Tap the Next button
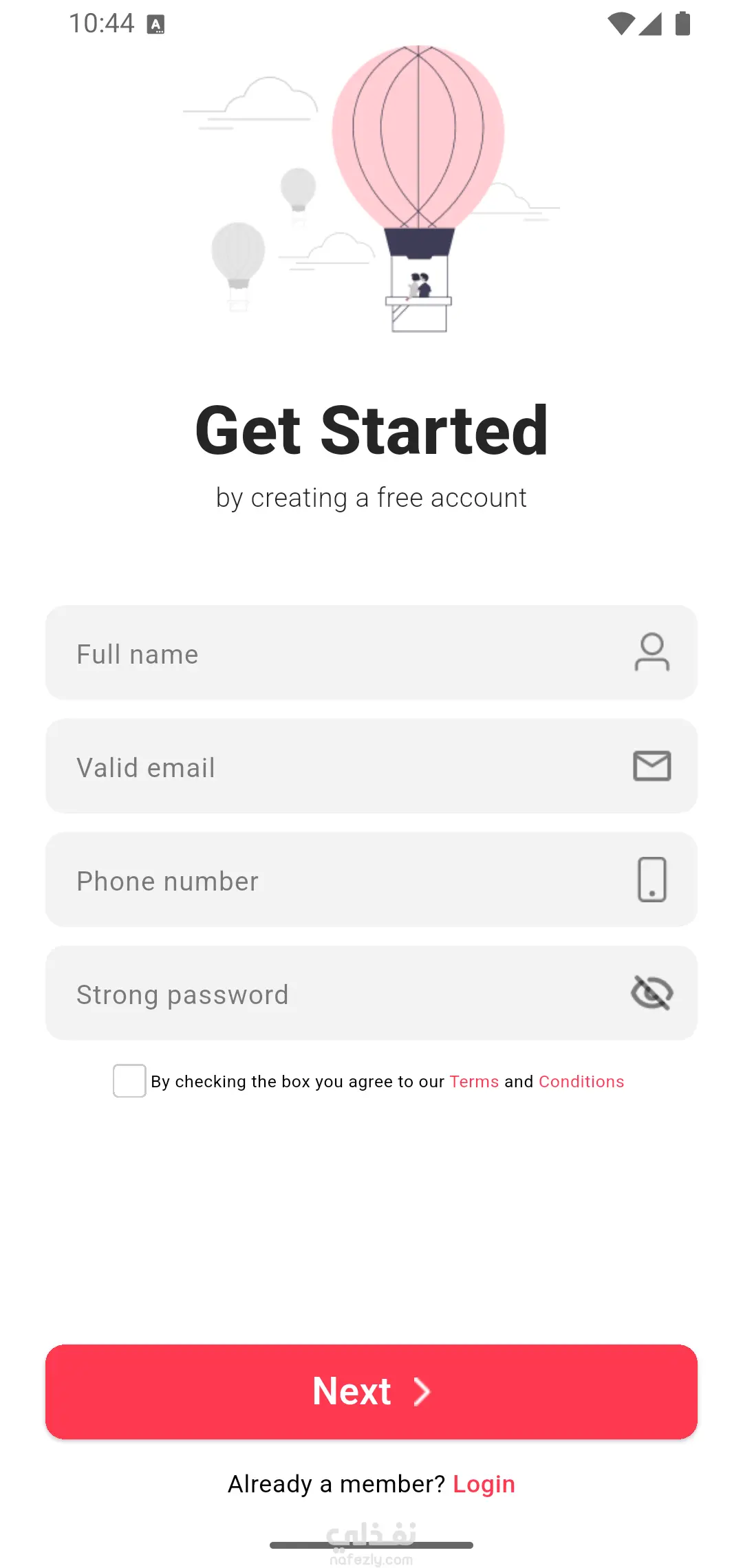Screen dimensions: 743x1568 point(371,1392)
